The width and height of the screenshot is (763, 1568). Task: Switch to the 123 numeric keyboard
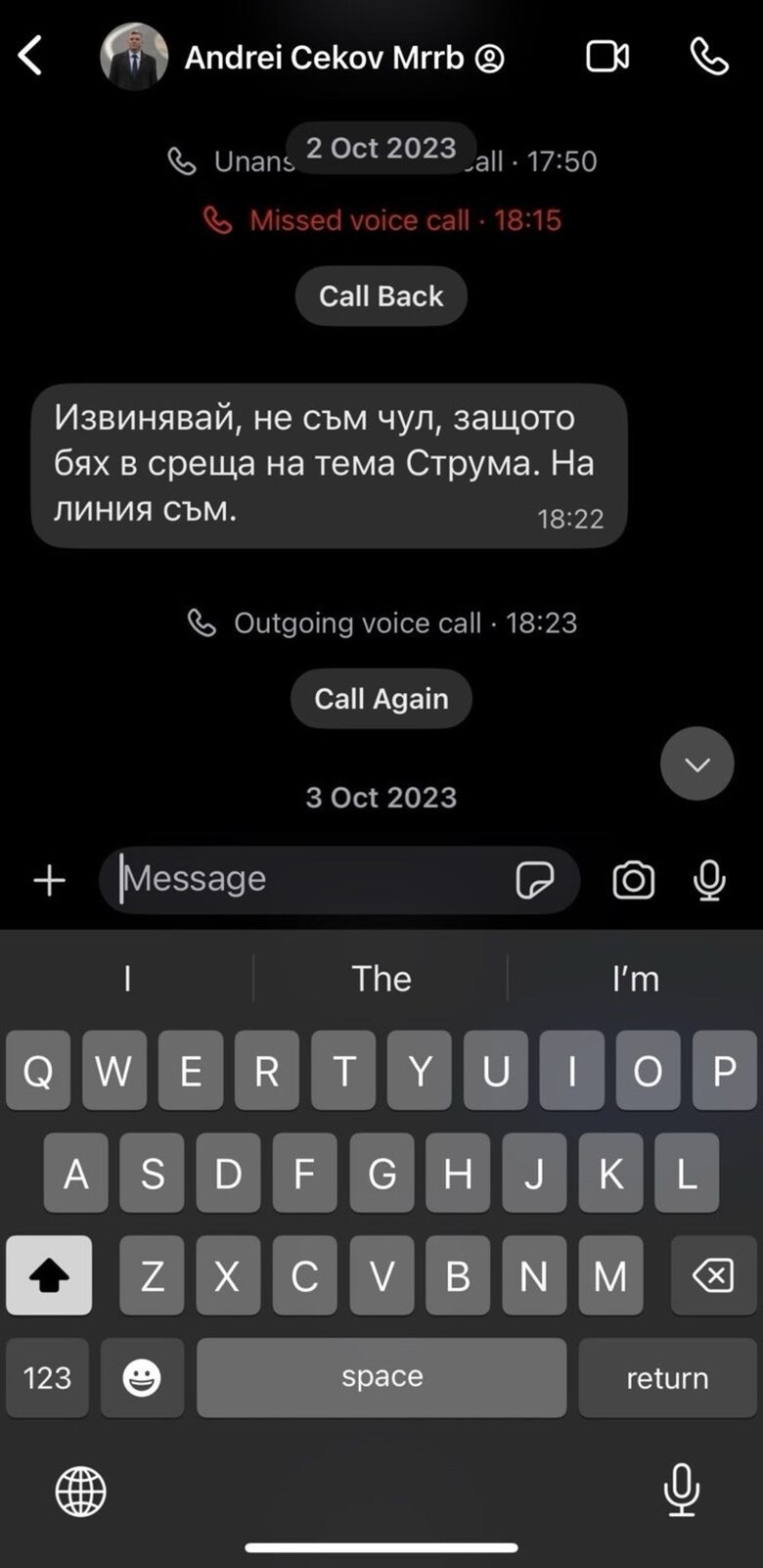click(x=47, y=1378)
